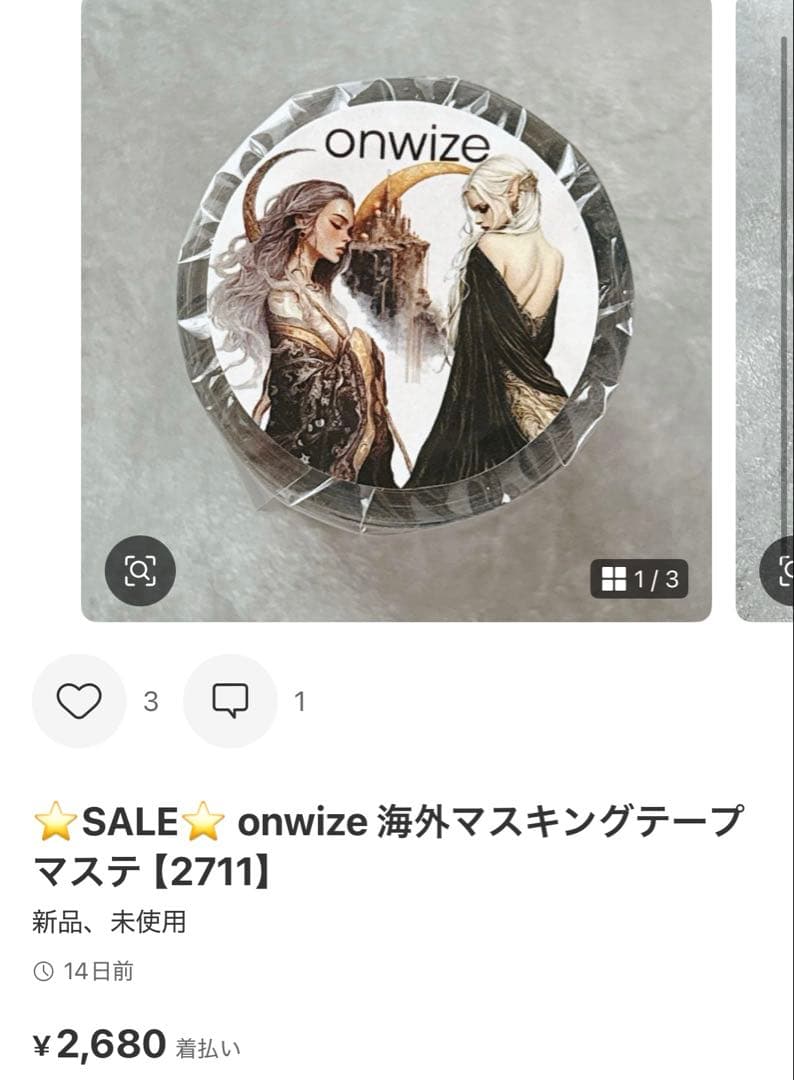Like this onwize masking tape listing
This screenshot has height=1080, width=794.
[x=79, y=701]
